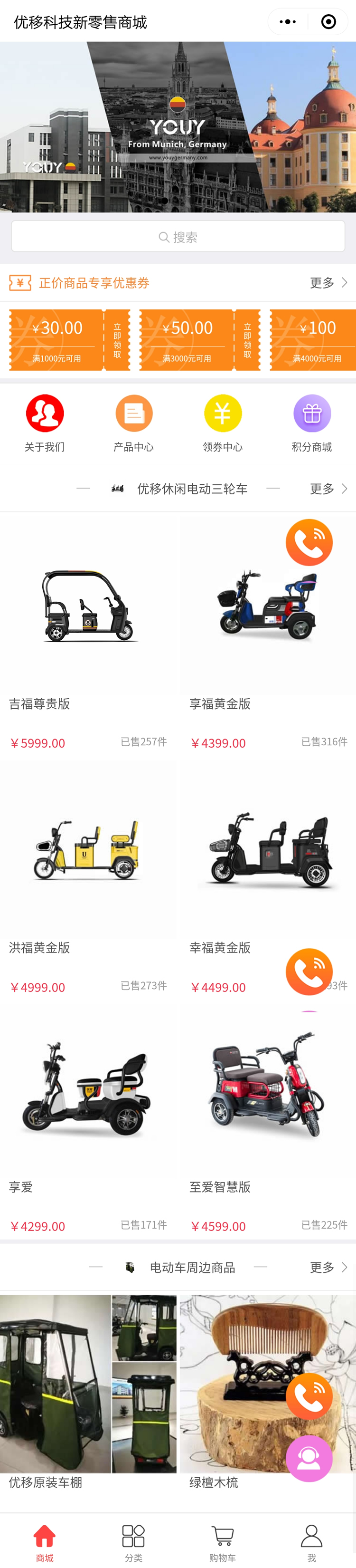Claim the ¥30.00 coupon with 立即领取
This screenshot has width=356, height=1568.
(x=117, y=340)
